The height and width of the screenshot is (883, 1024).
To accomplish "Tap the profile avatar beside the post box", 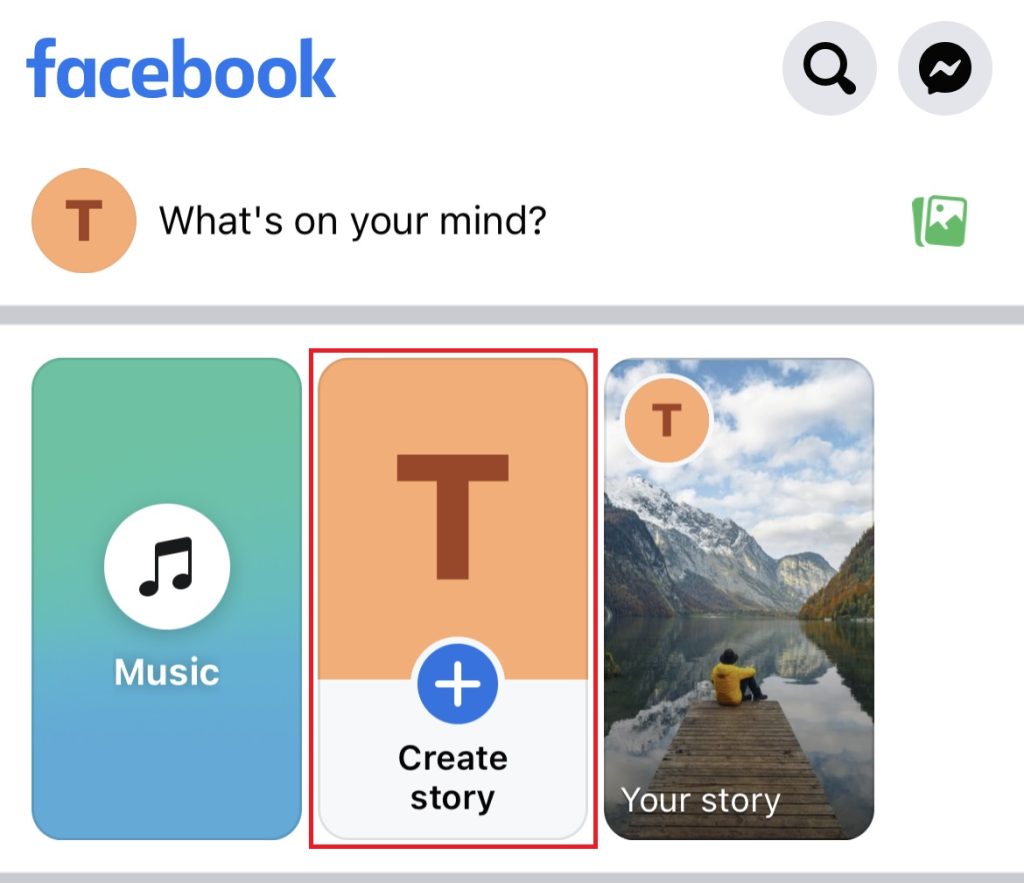I will coord(84,221).
